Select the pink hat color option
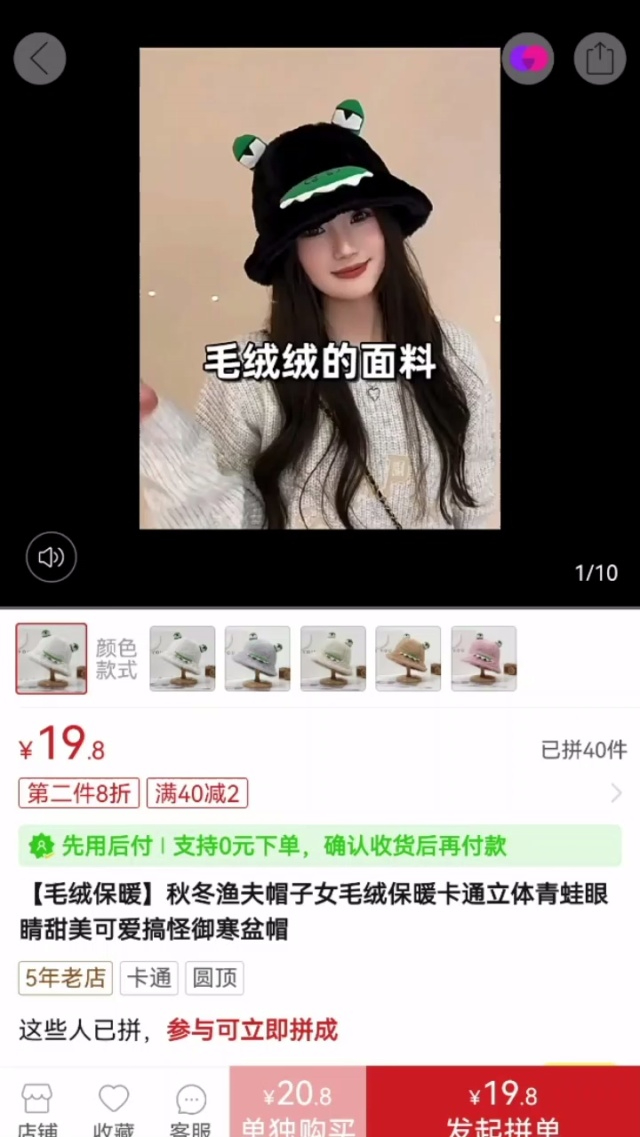Screen dimensions: 640x1137 click(483, 658)
